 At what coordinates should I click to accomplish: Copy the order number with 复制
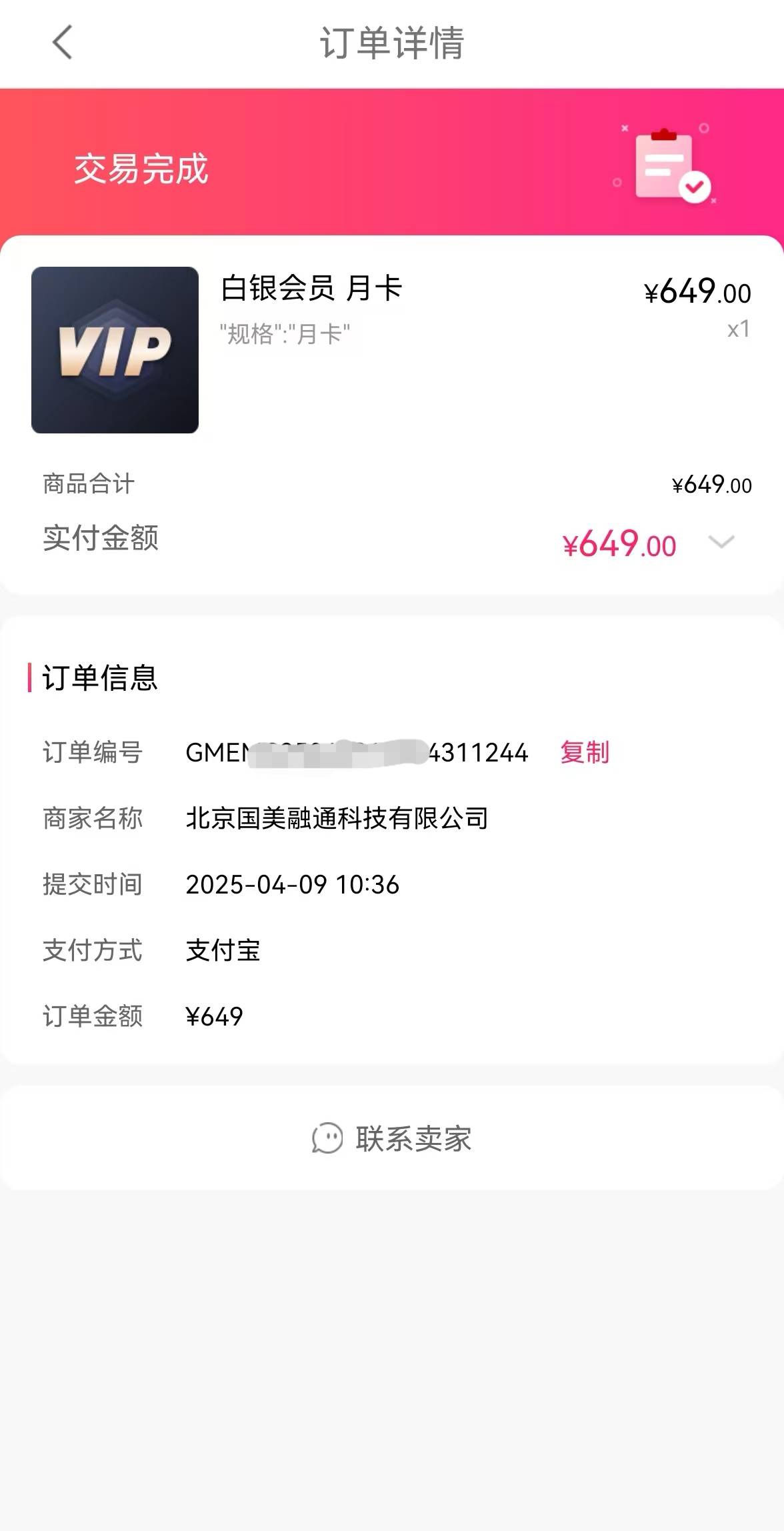pyautogui.click(x=585, y=752)
